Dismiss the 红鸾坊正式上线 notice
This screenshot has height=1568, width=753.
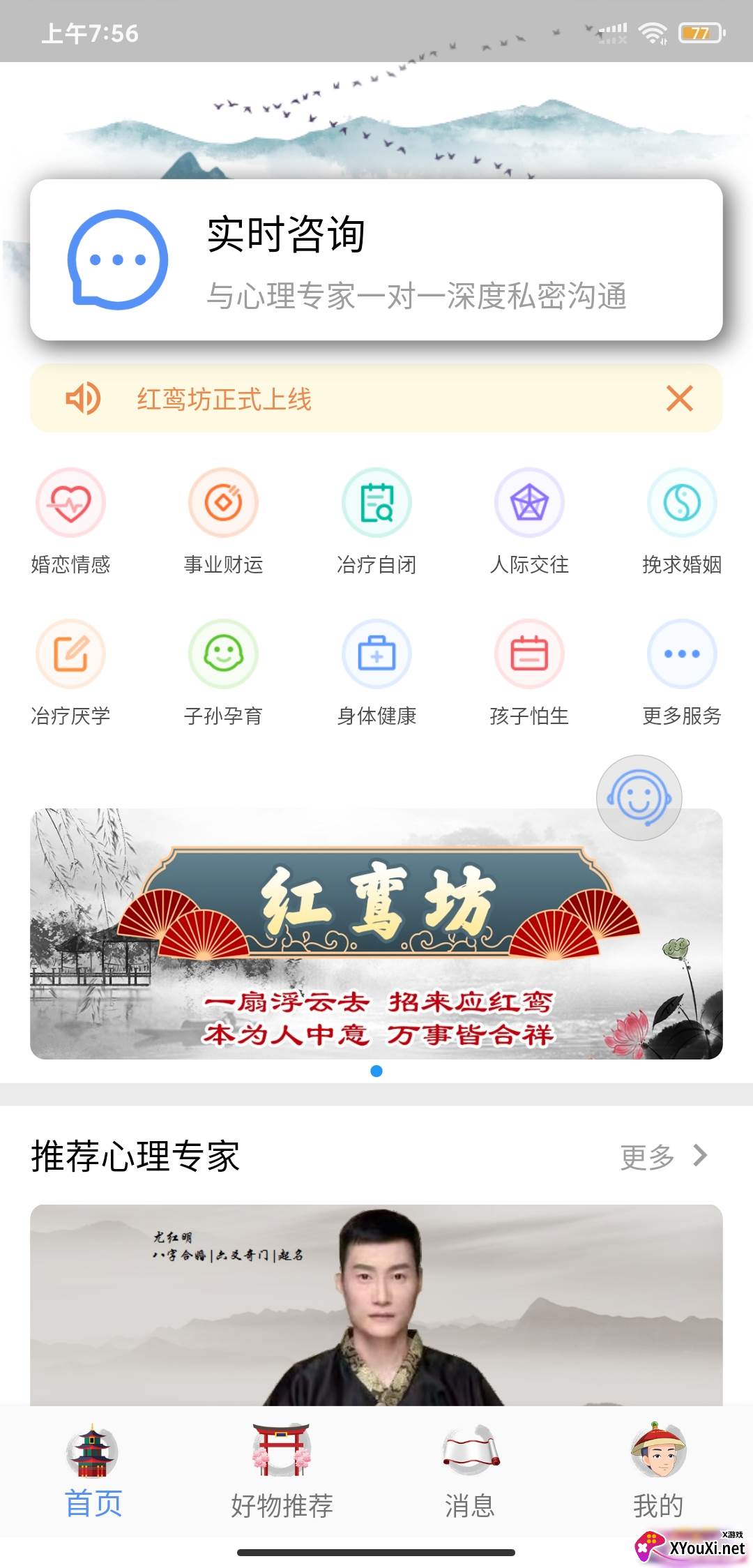680,398
